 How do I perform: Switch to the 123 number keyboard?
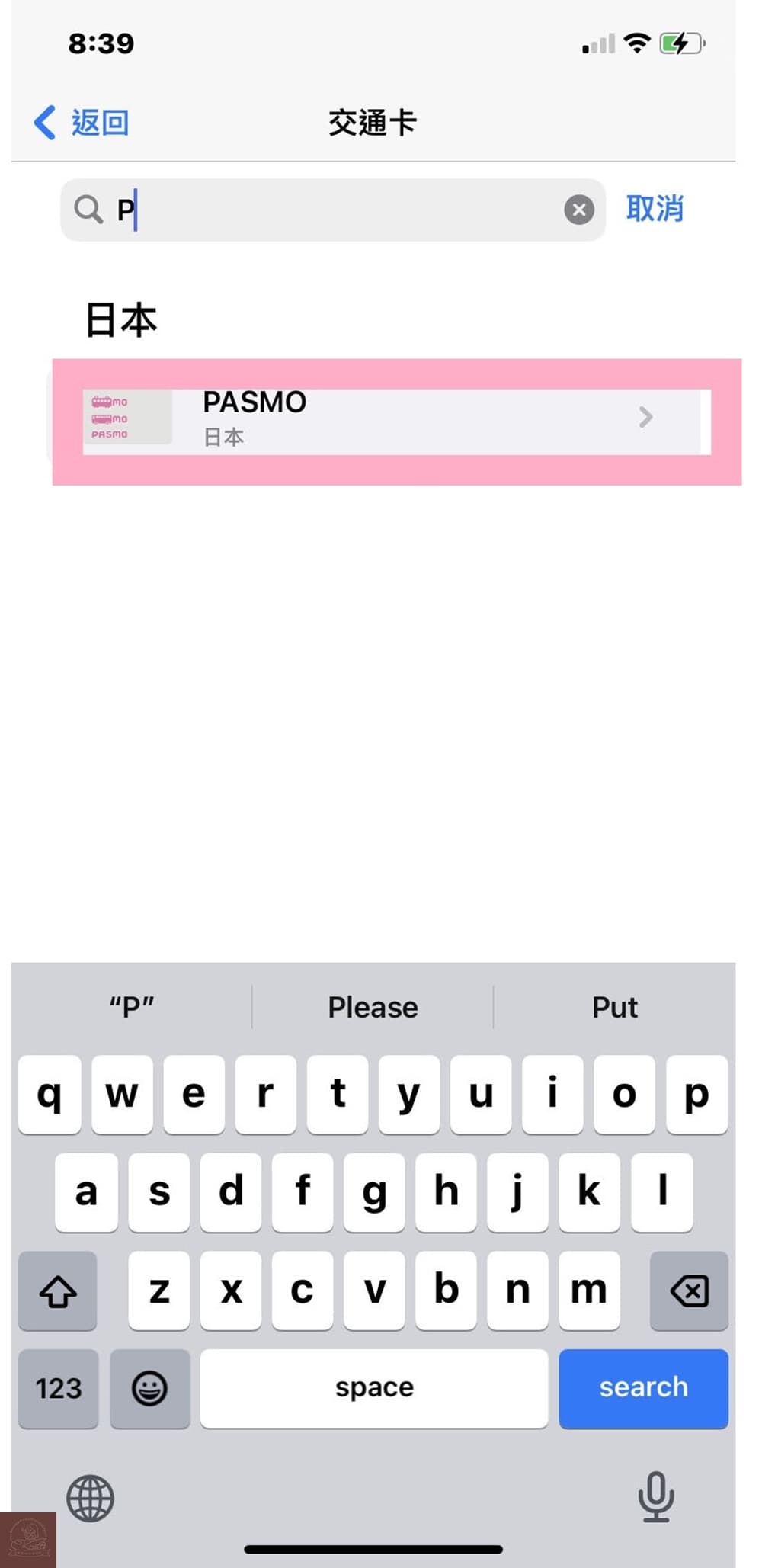(59, 1387)
